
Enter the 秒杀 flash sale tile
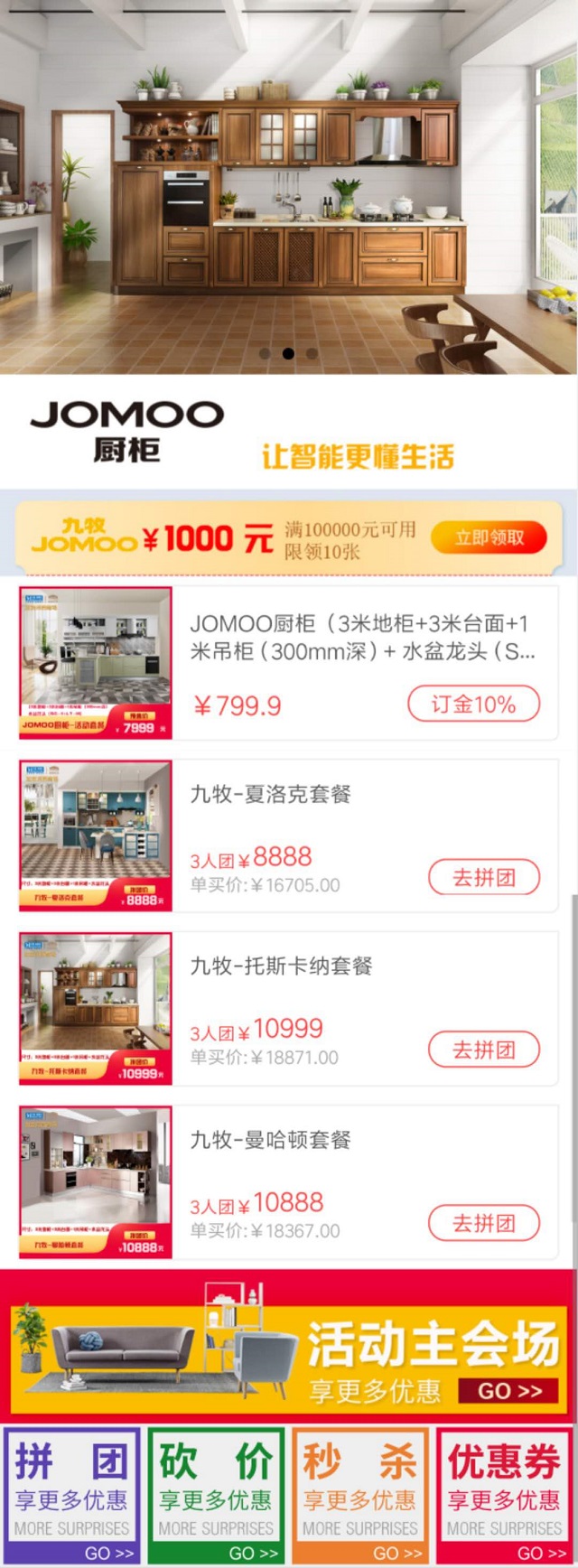360,1497
